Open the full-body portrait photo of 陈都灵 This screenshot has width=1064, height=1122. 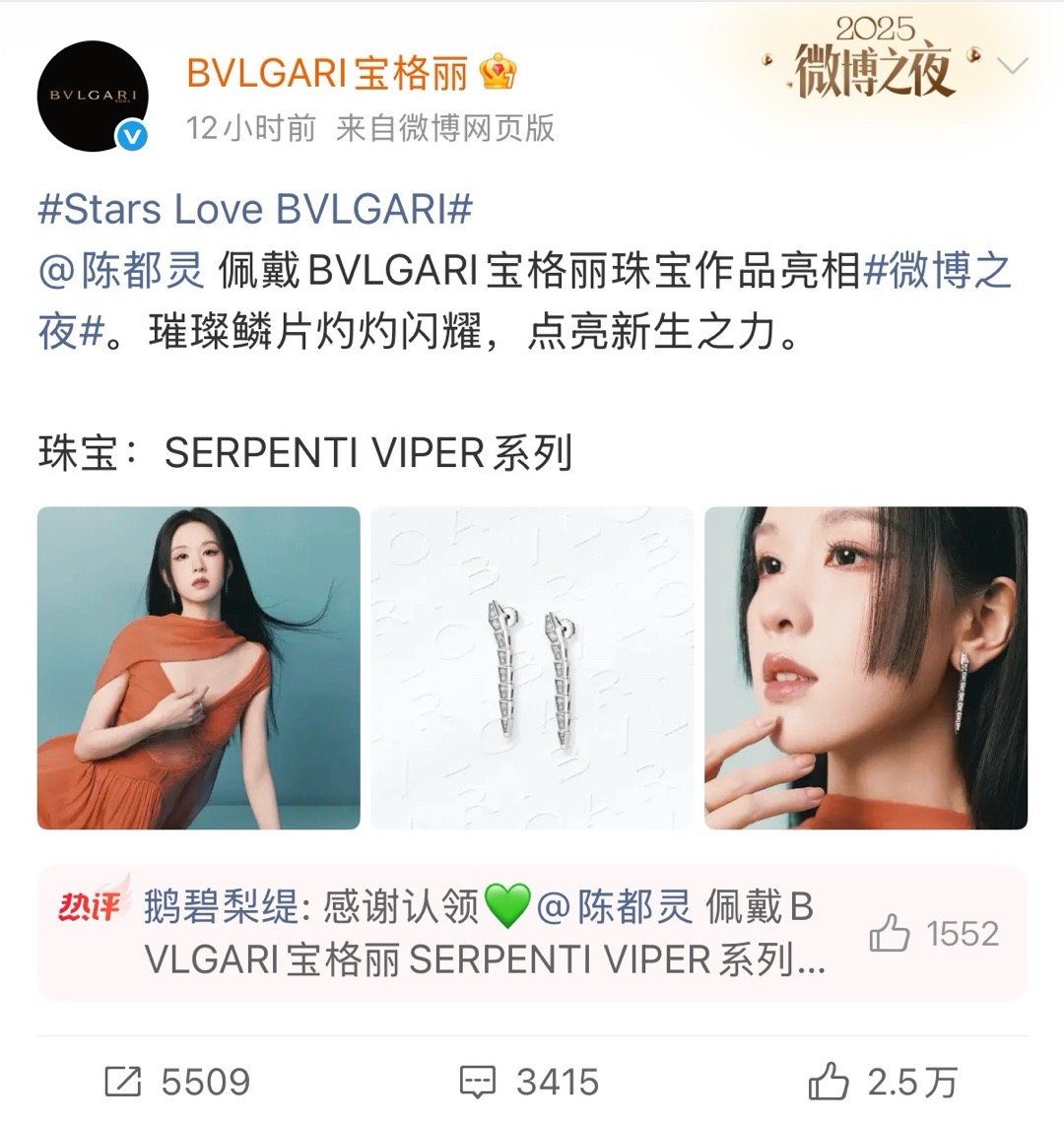[198, 667]
